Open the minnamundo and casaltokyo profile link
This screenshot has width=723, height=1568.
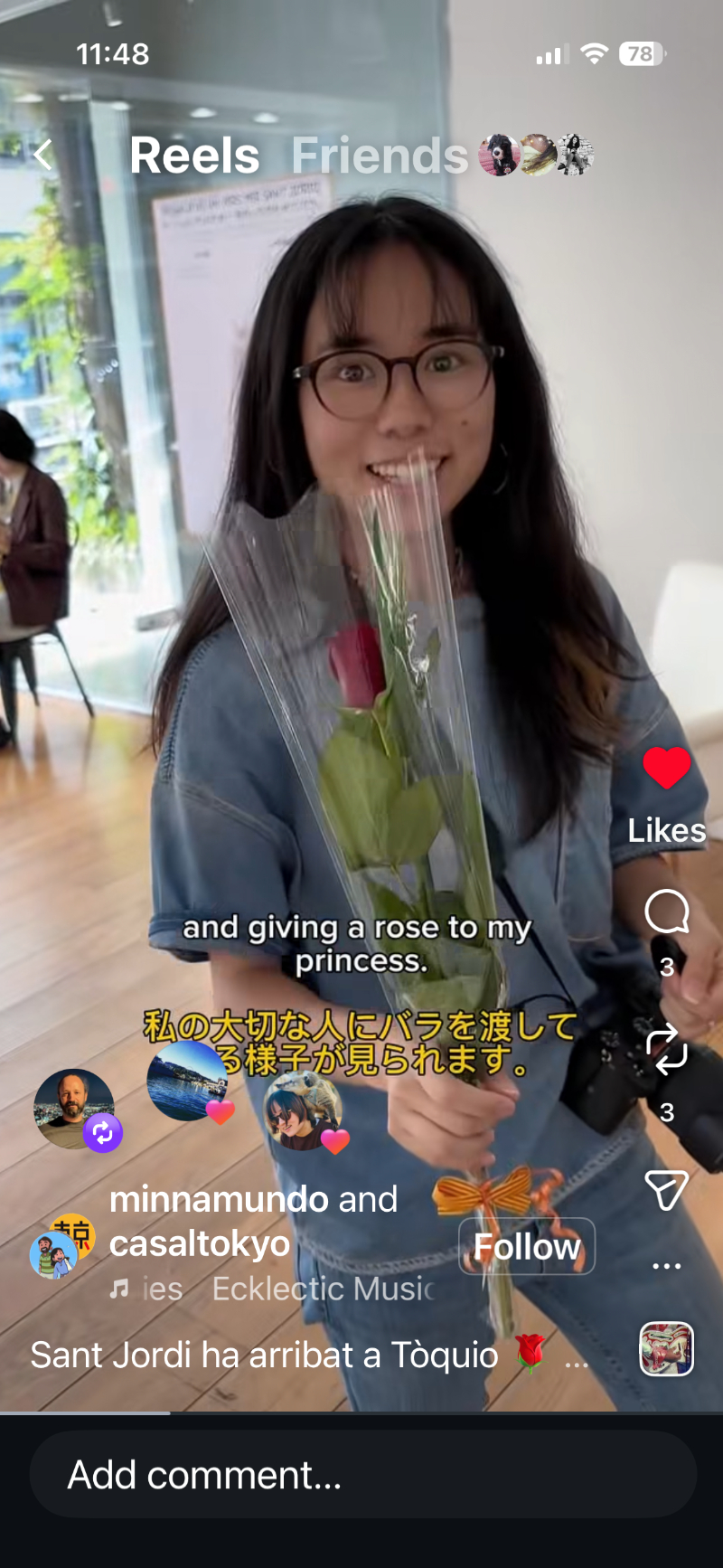[x=253, y=1221]
